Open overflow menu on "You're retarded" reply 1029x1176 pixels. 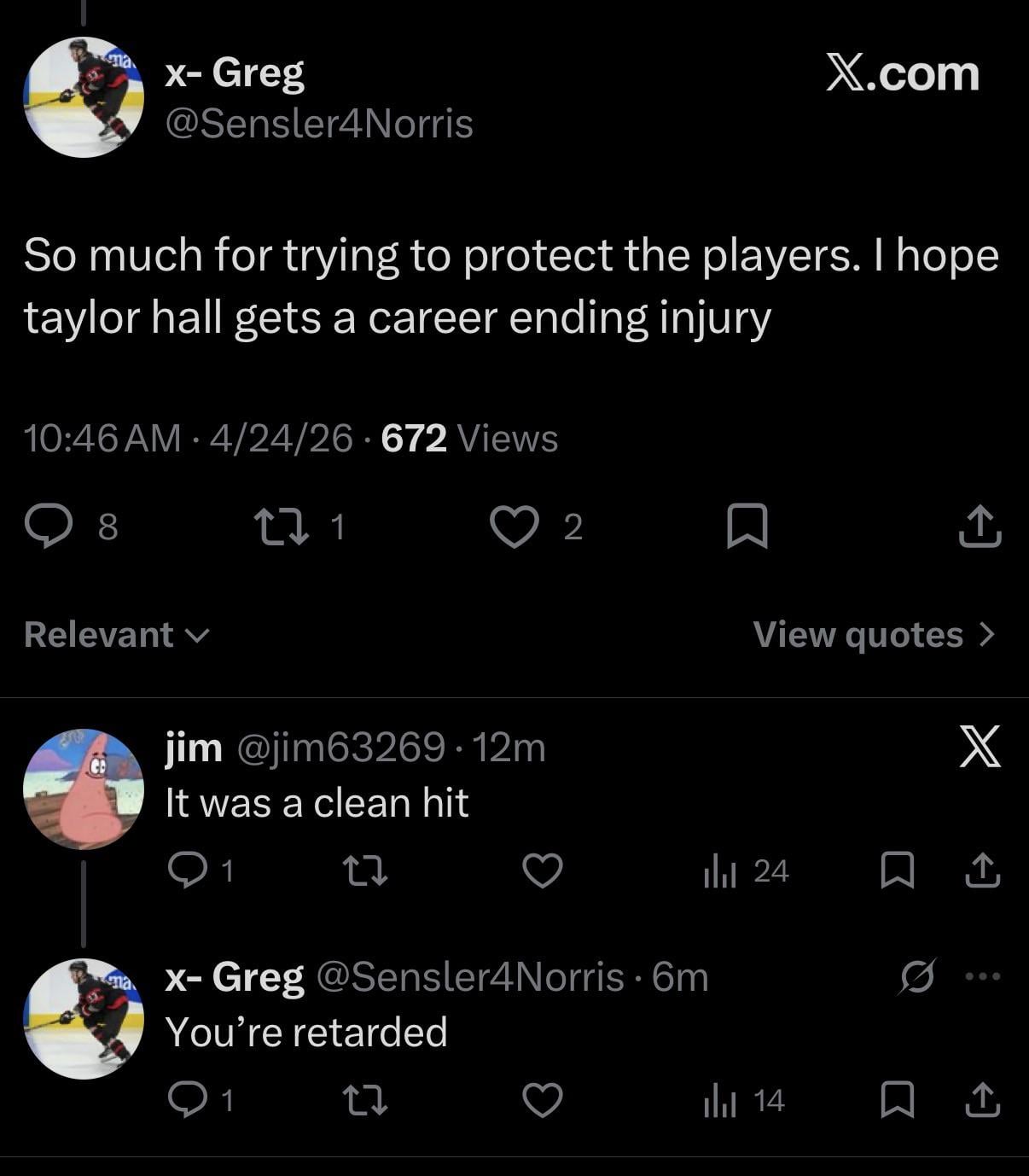[x=983, y=975]
